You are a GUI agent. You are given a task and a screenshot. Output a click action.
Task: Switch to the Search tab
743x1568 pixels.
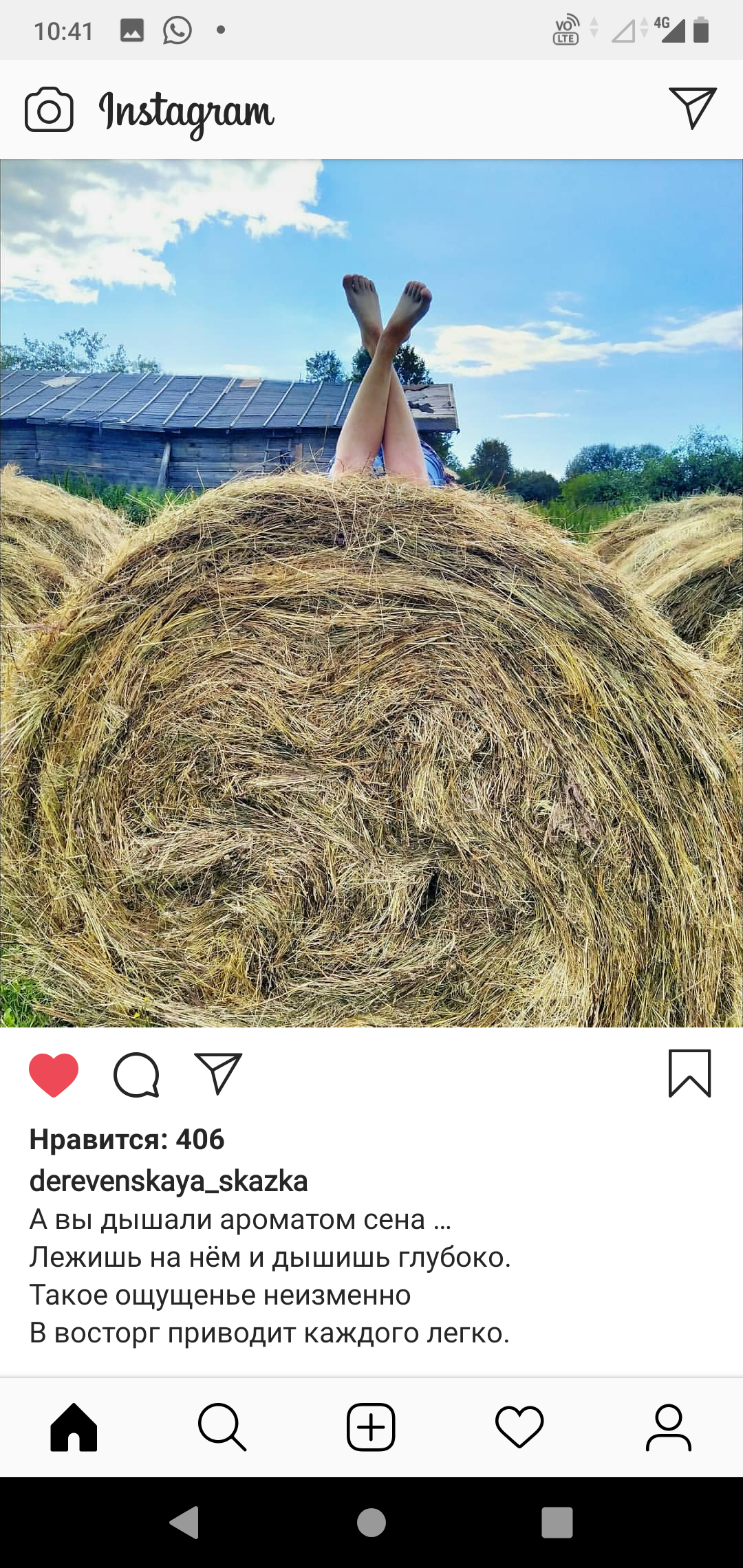[222, 1428]
